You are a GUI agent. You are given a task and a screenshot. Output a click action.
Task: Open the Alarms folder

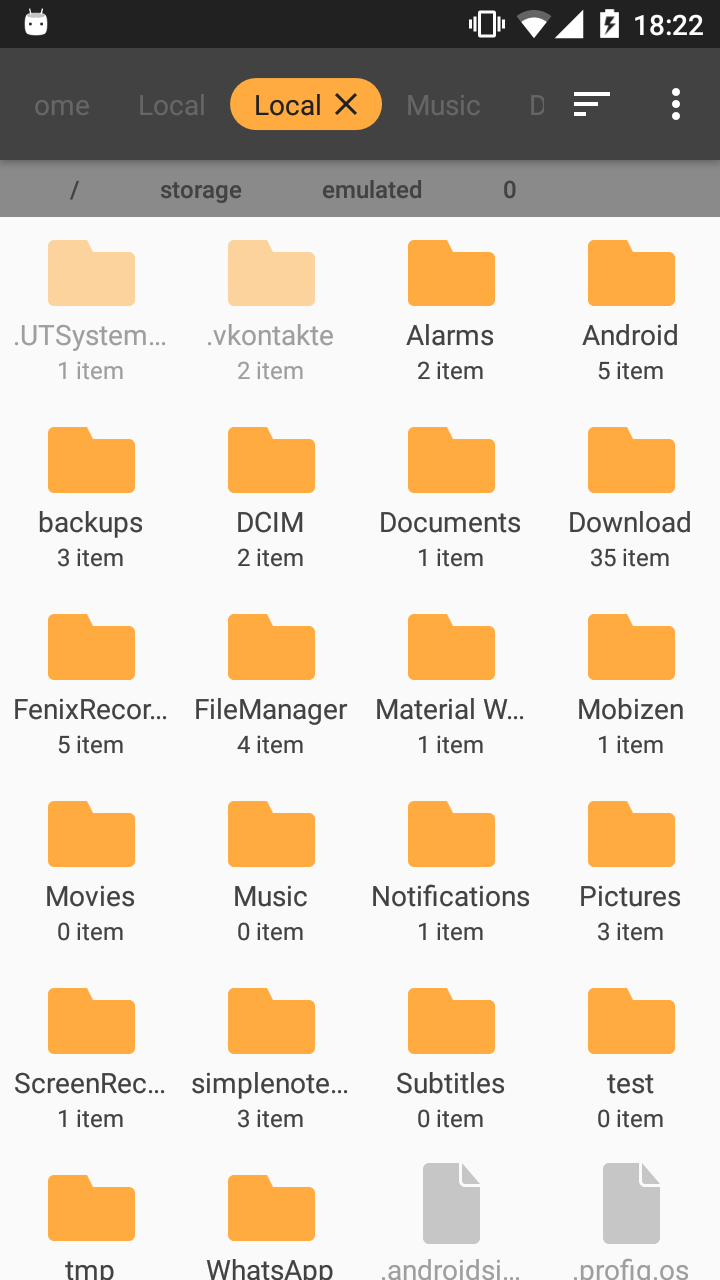451,310
